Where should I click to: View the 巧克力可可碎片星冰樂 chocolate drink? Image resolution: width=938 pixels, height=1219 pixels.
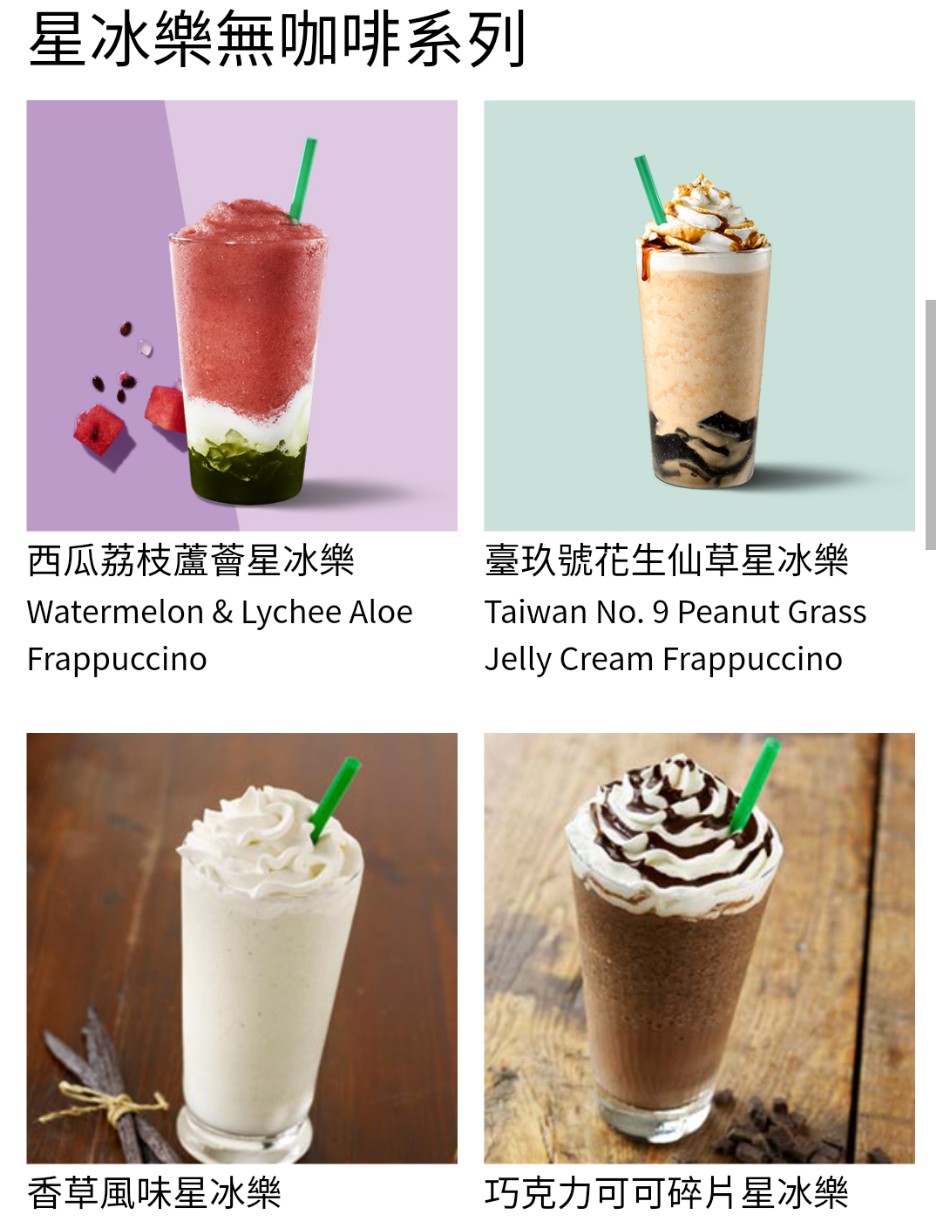[699, 948]
